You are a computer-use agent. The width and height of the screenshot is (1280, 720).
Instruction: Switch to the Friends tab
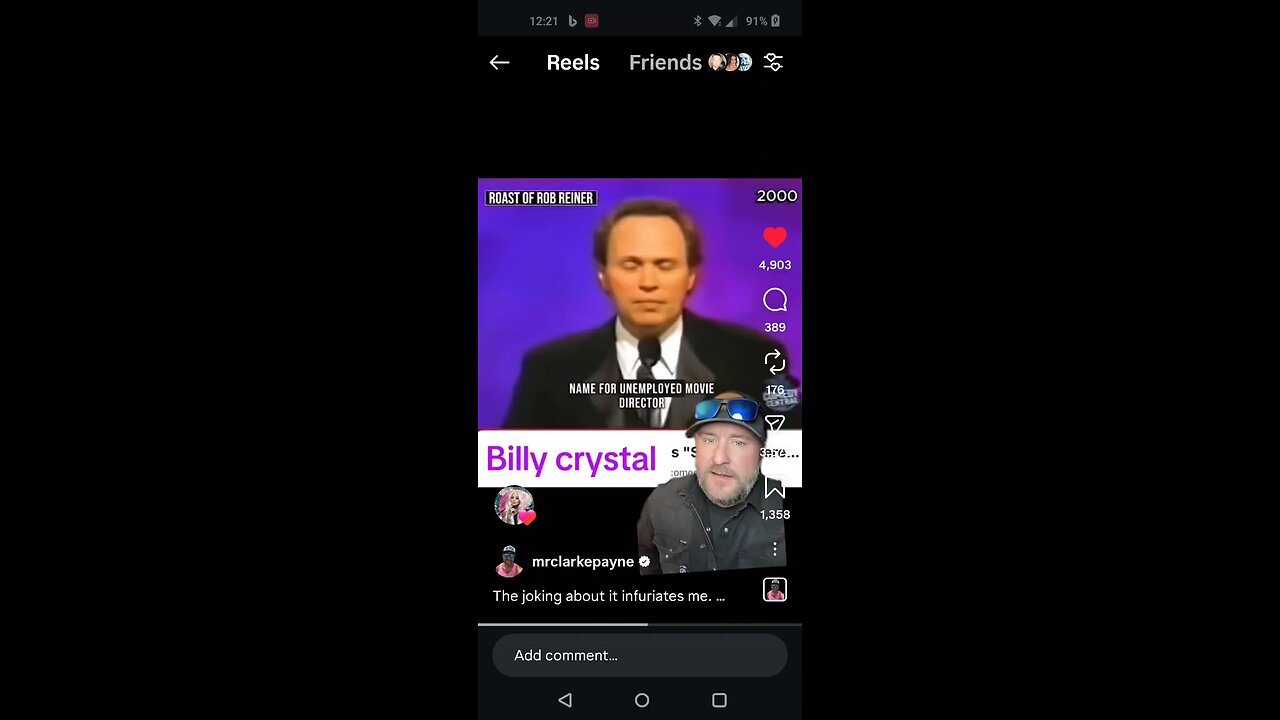click(x=665, y=63)
